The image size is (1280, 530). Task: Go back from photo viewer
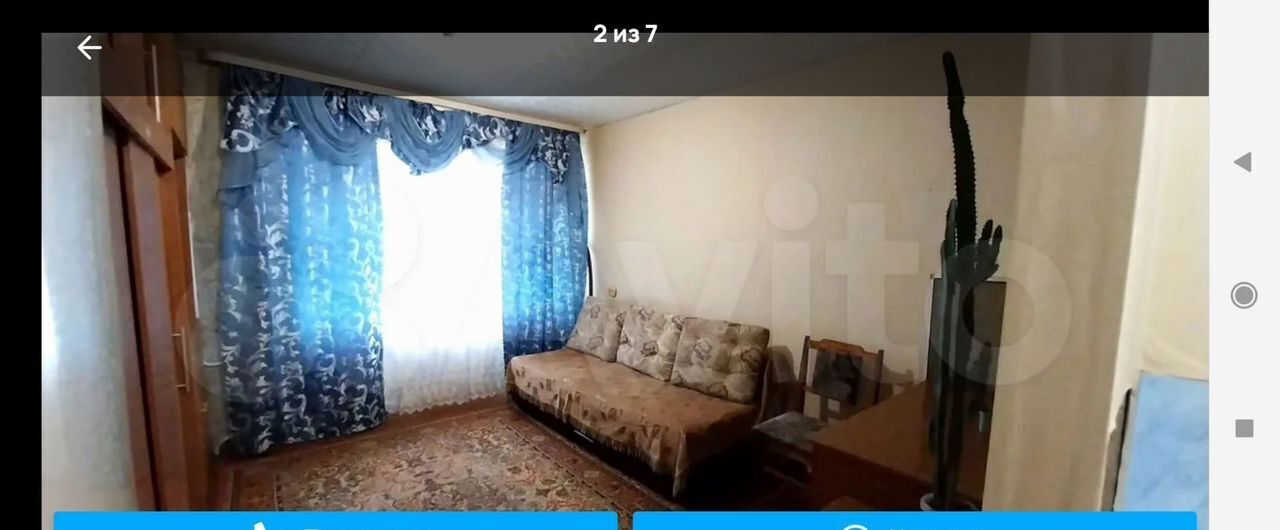point(89,47)
